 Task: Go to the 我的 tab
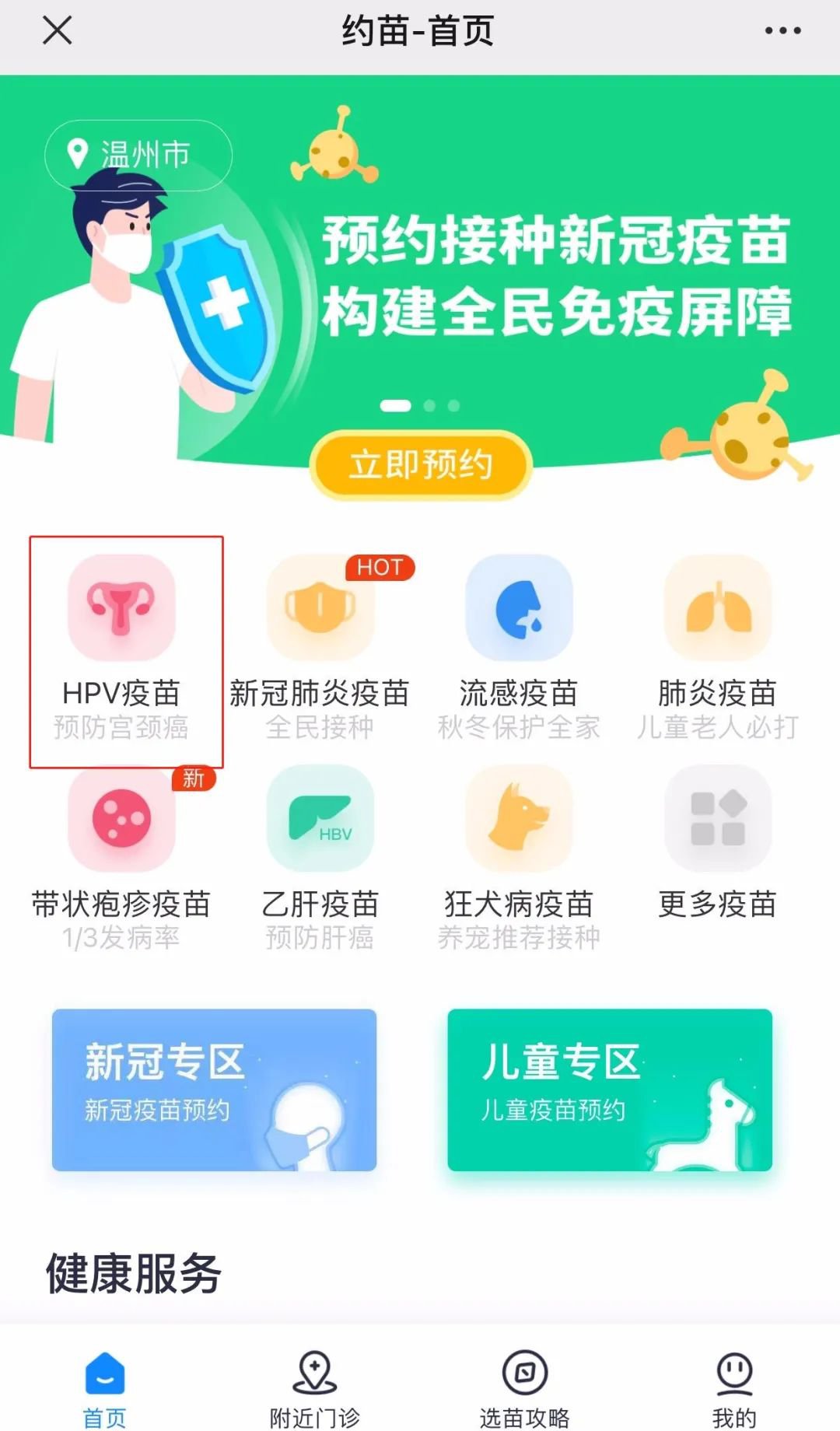pyautogui.click(x=734, y=1388)
